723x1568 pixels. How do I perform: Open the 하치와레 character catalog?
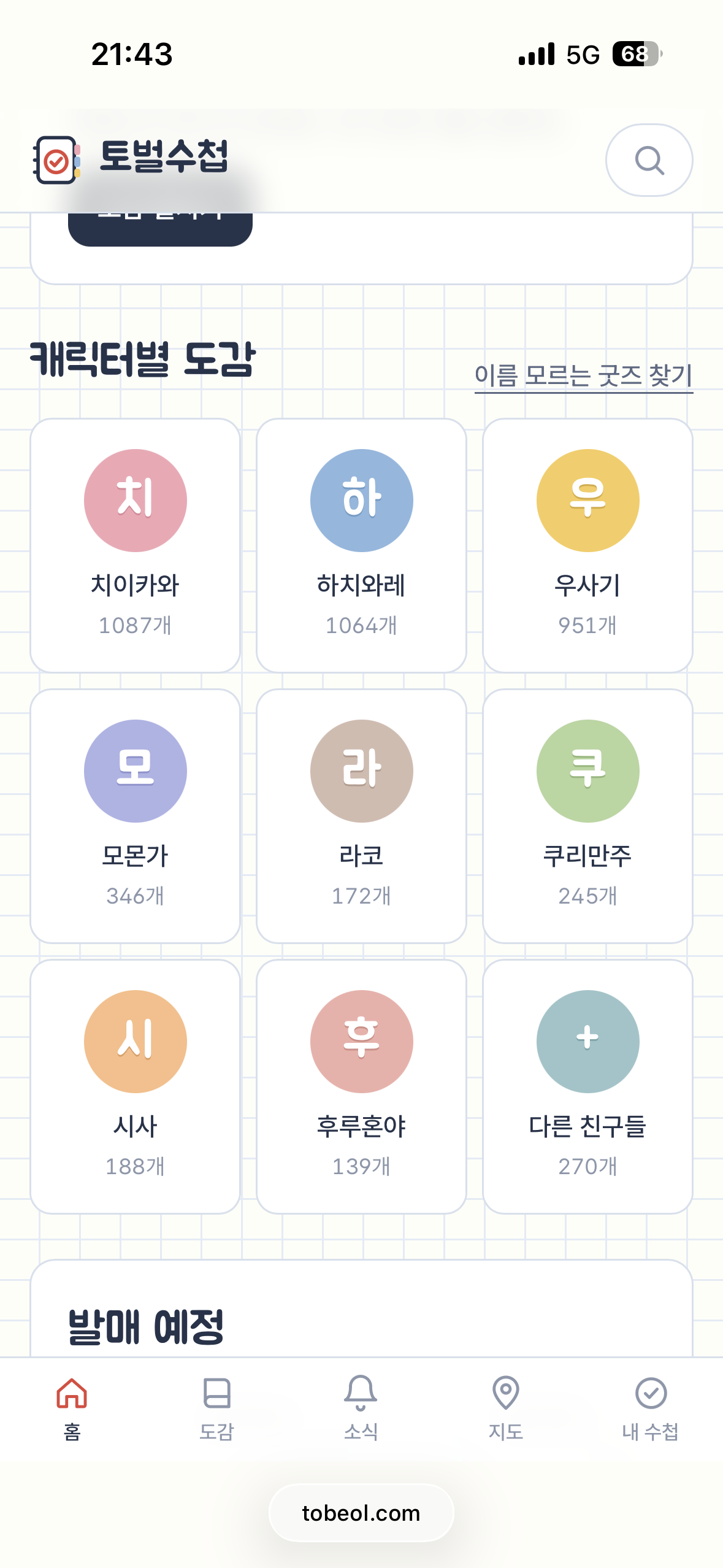click(x=361, y=545)
